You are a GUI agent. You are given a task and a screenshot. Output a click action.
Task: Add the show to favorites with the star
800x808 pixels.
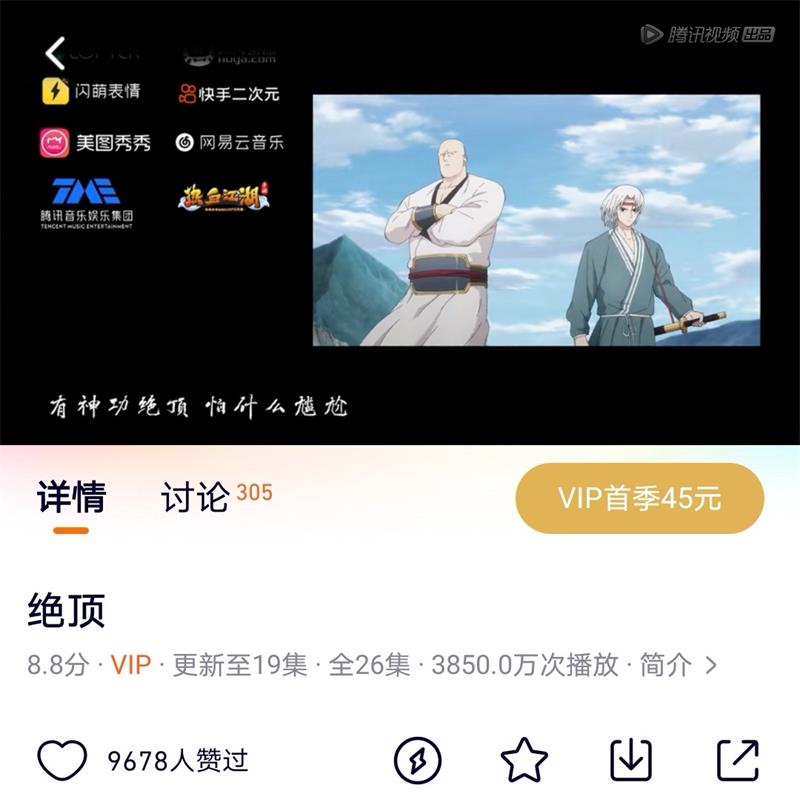point(524,761)
